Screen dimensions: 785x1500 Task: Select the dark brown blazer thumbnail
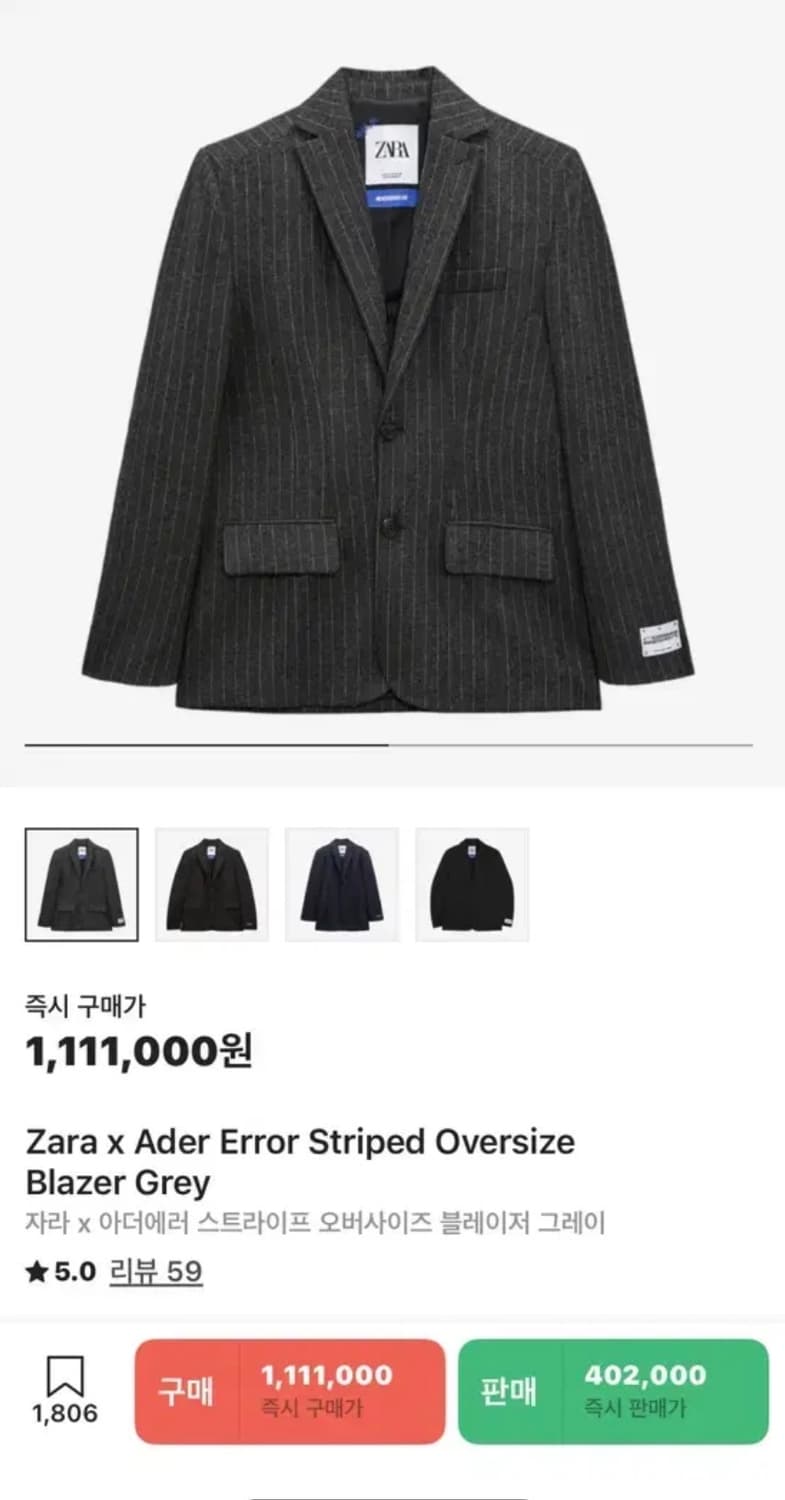pos(211,884)
